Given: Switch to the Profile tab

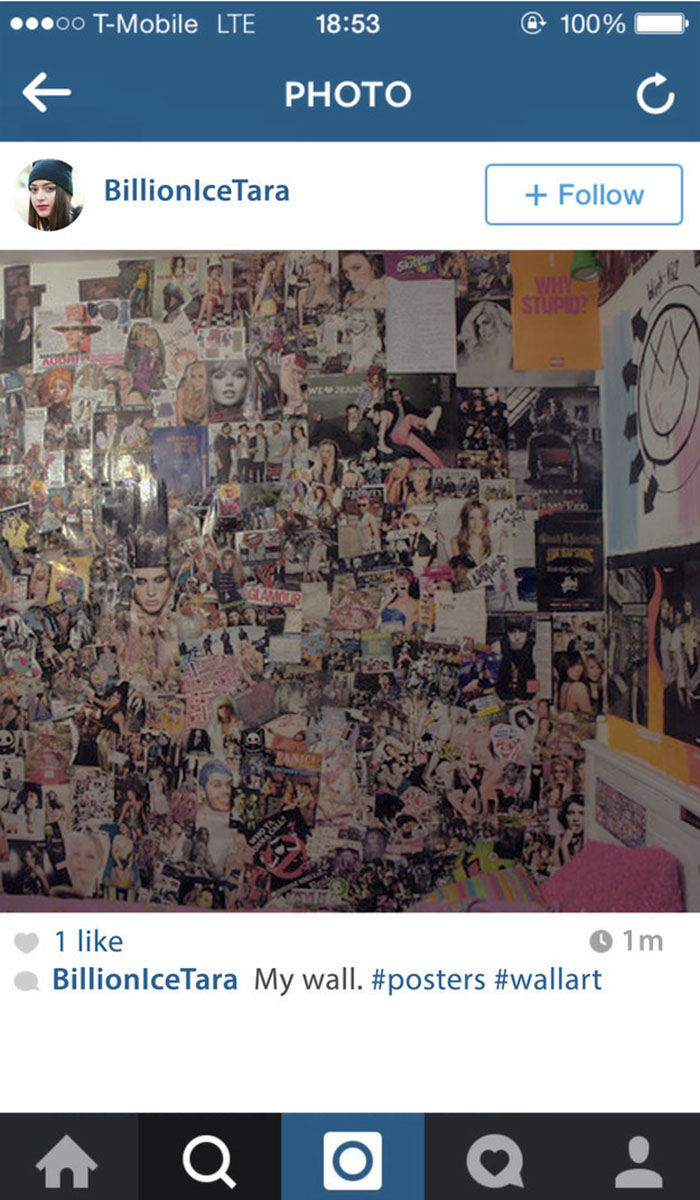Looking at the screenshot, I should [637, 1160].
